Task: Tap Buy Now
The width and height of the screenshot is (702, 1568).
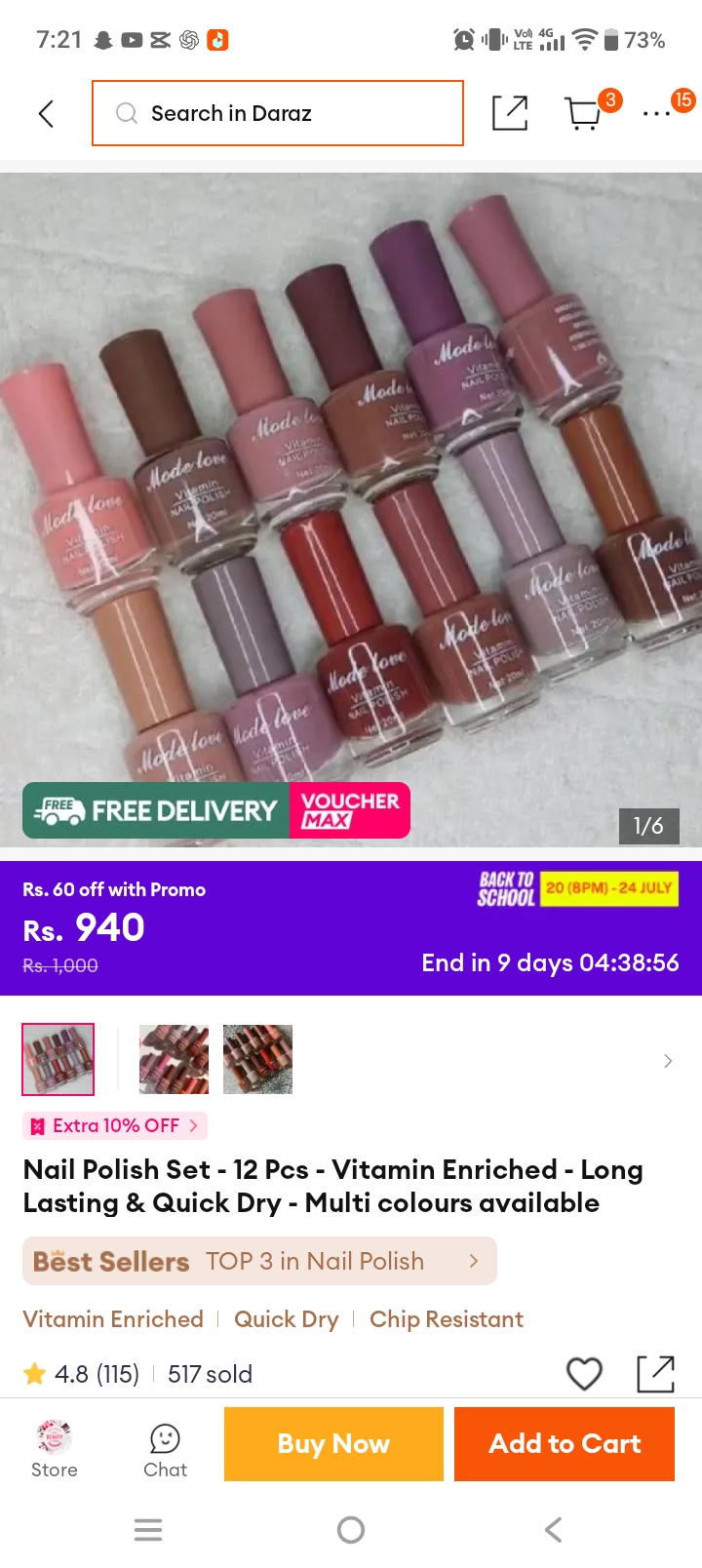Action: [333, 1444]
